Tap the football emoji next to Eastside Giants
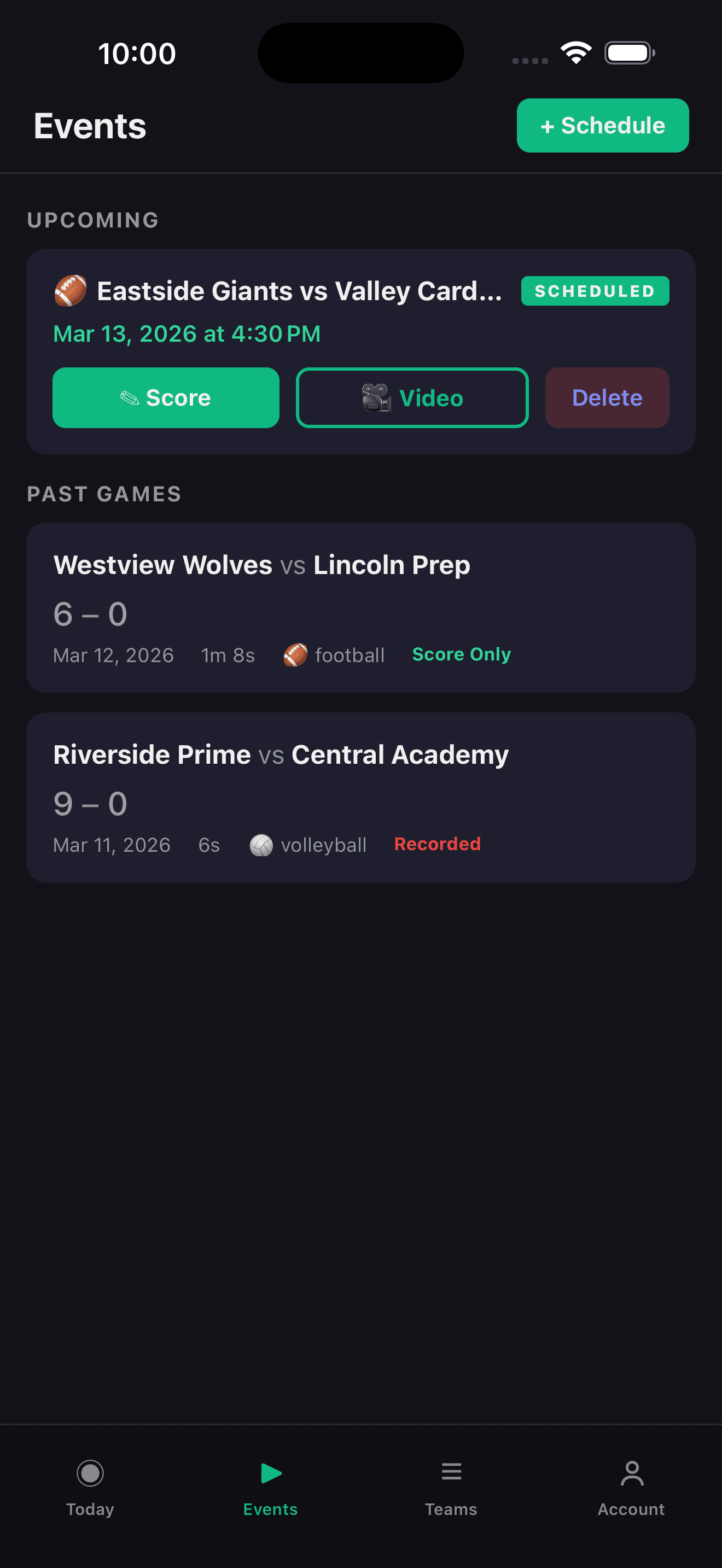 click(x=71, y=290)
